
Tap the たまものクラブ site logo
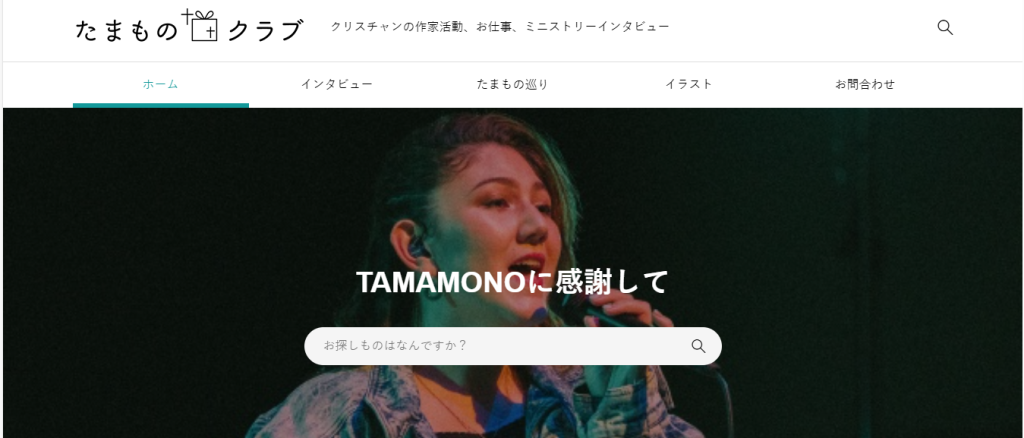point(189,28)
